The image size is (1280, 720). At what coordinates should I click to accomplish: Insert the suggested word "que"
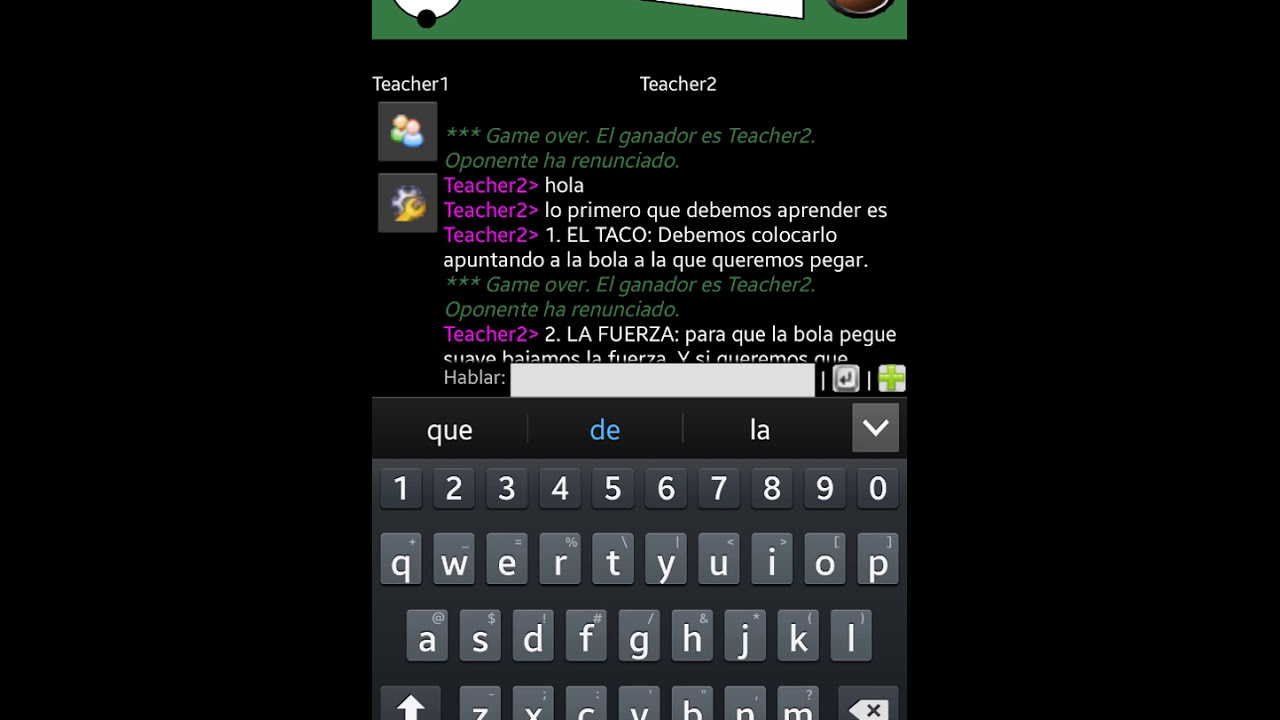[x=449, y=430]
